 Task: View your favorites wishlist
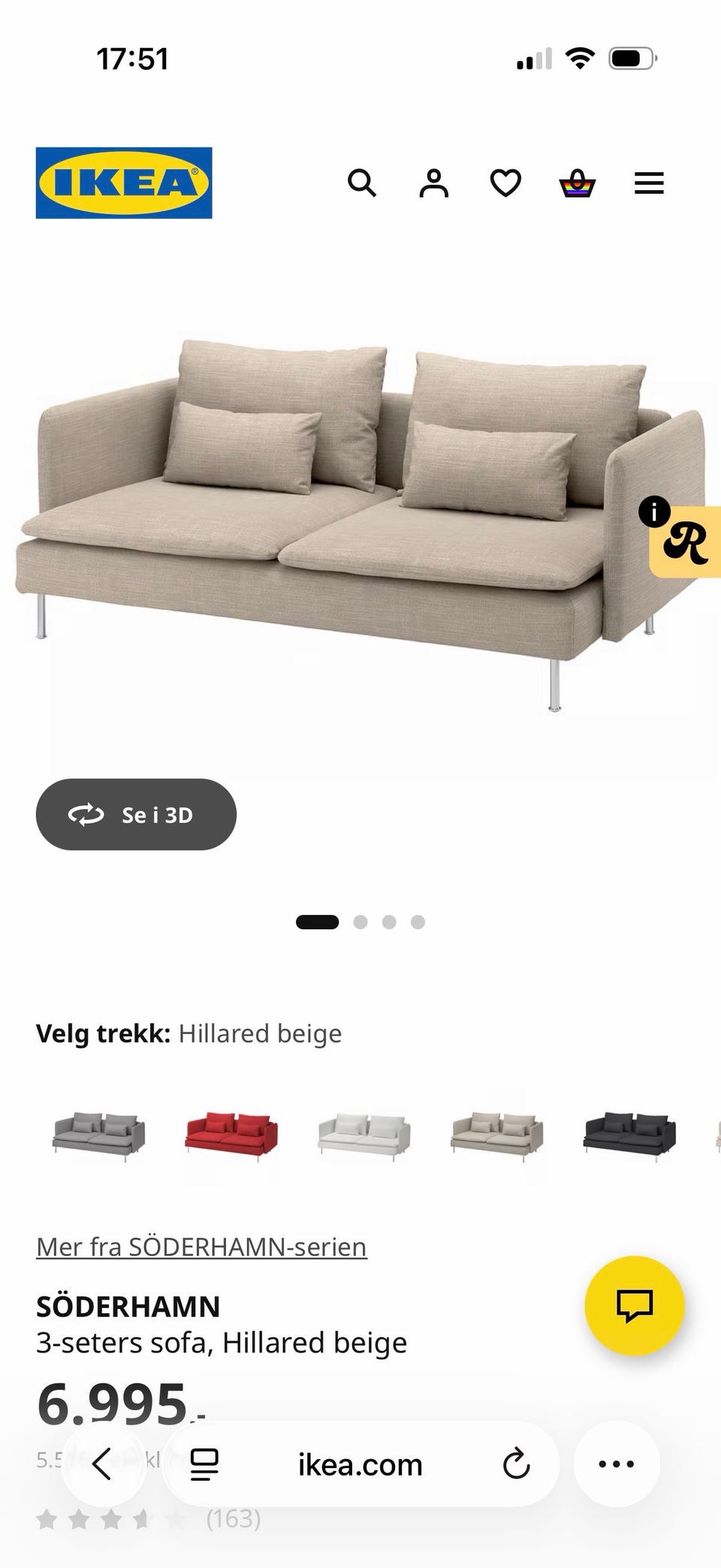pos(505,183)
